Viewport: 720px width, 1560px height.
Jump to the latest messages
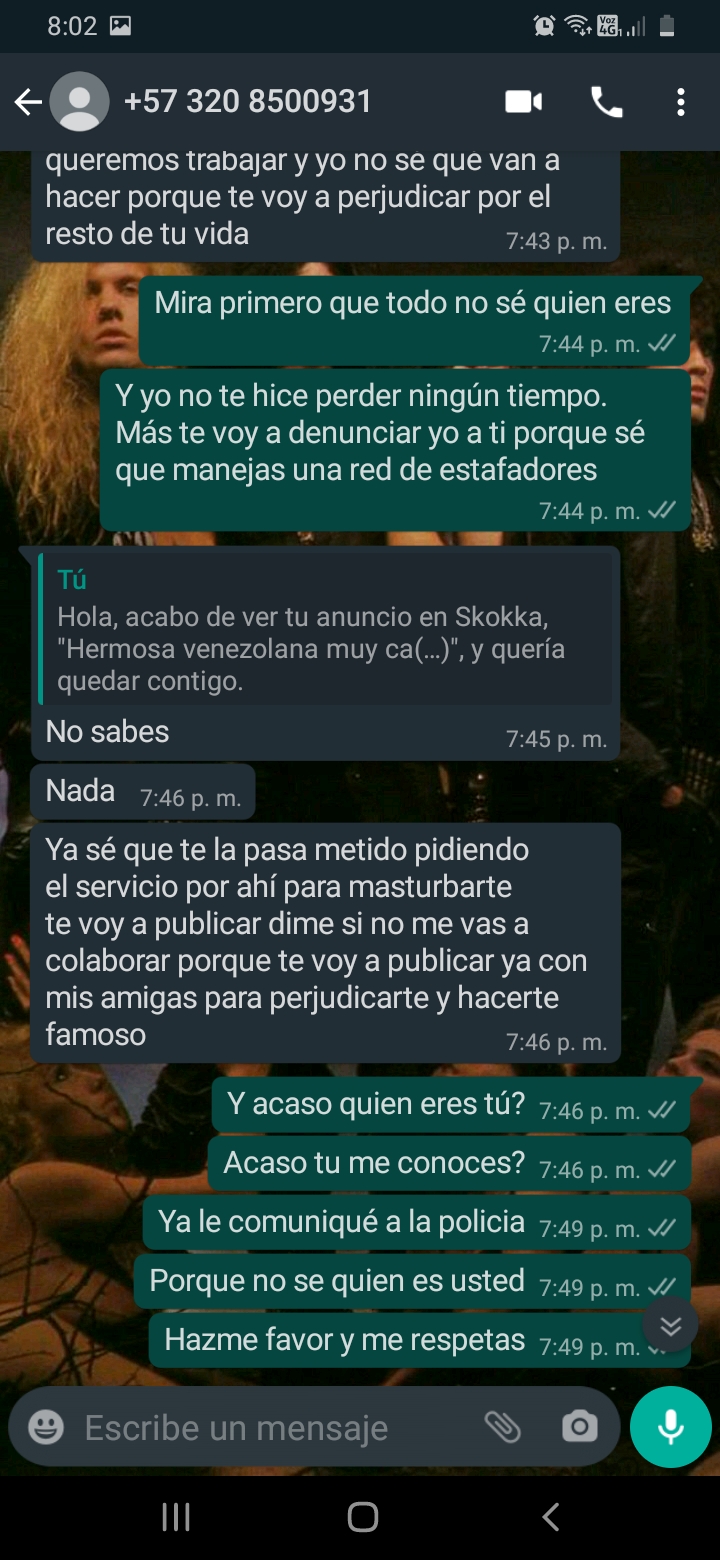670,1326
